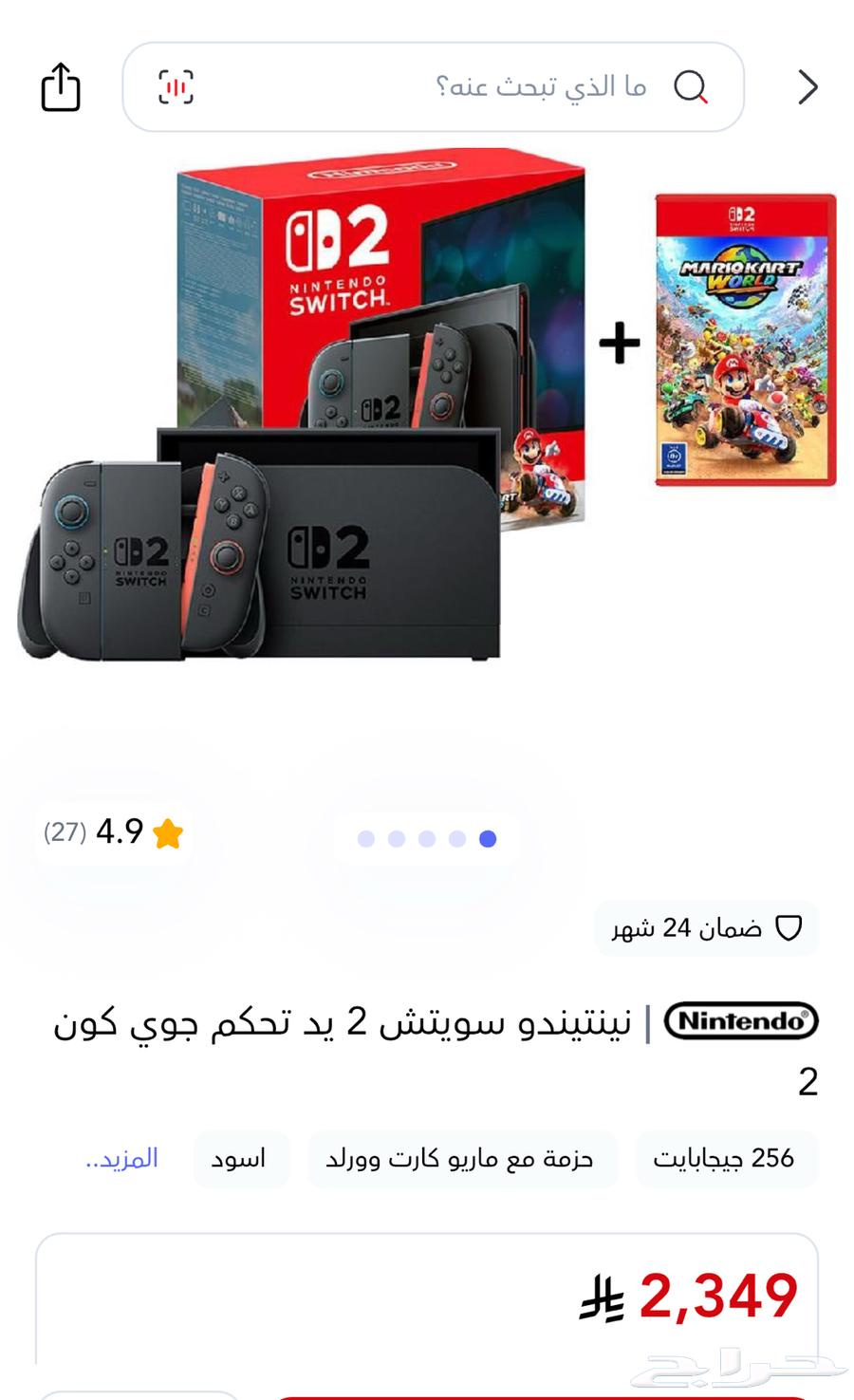Open the Nintendo brand logo badge
Screen dimensions: 854x1400
[x=742, y=1022]
